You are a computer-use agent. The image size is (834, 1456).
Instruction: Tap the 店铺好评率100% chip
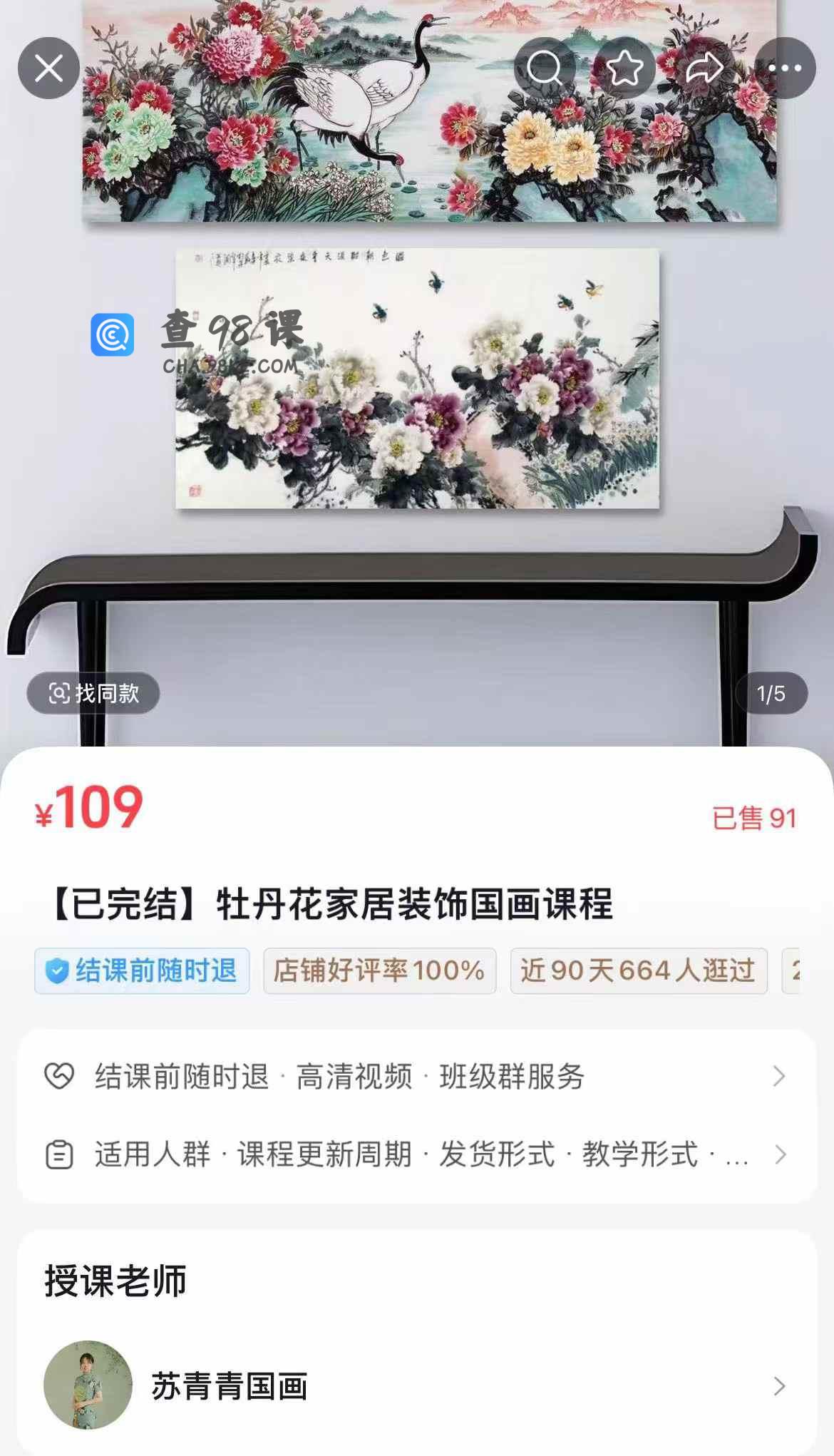coord(379,971)
